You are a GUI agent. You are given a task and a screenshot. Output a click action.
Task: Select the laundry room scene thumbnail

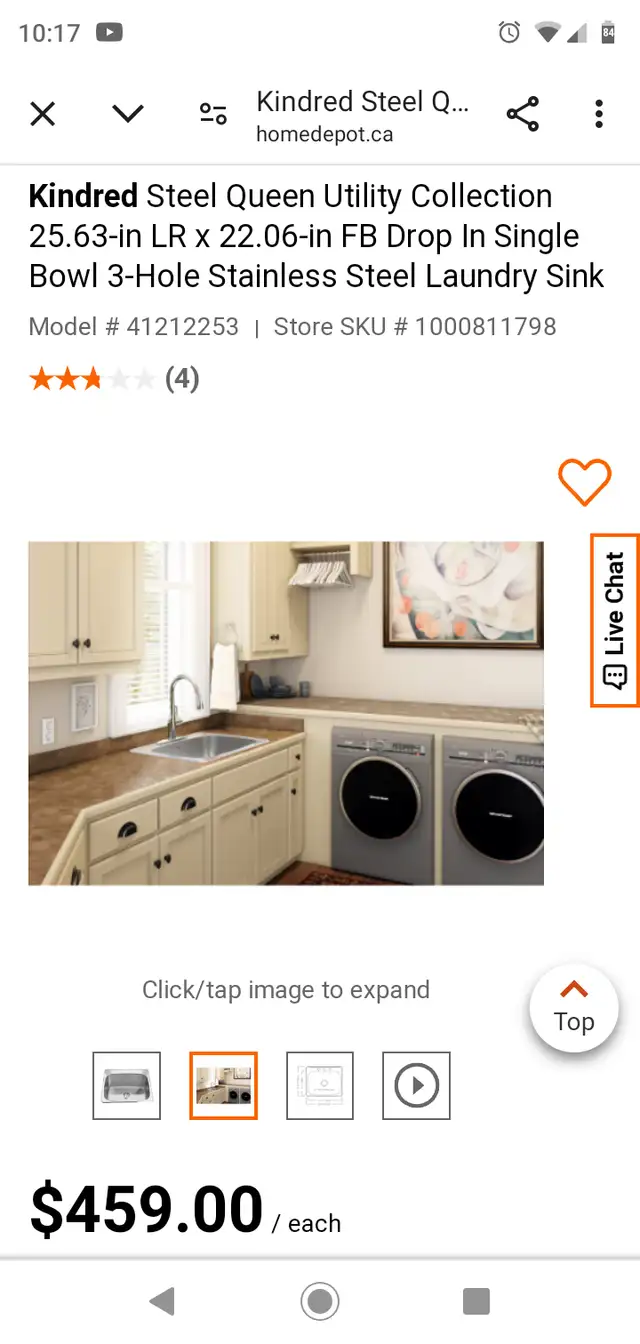pyautogui.click(x=224, y=1085)
